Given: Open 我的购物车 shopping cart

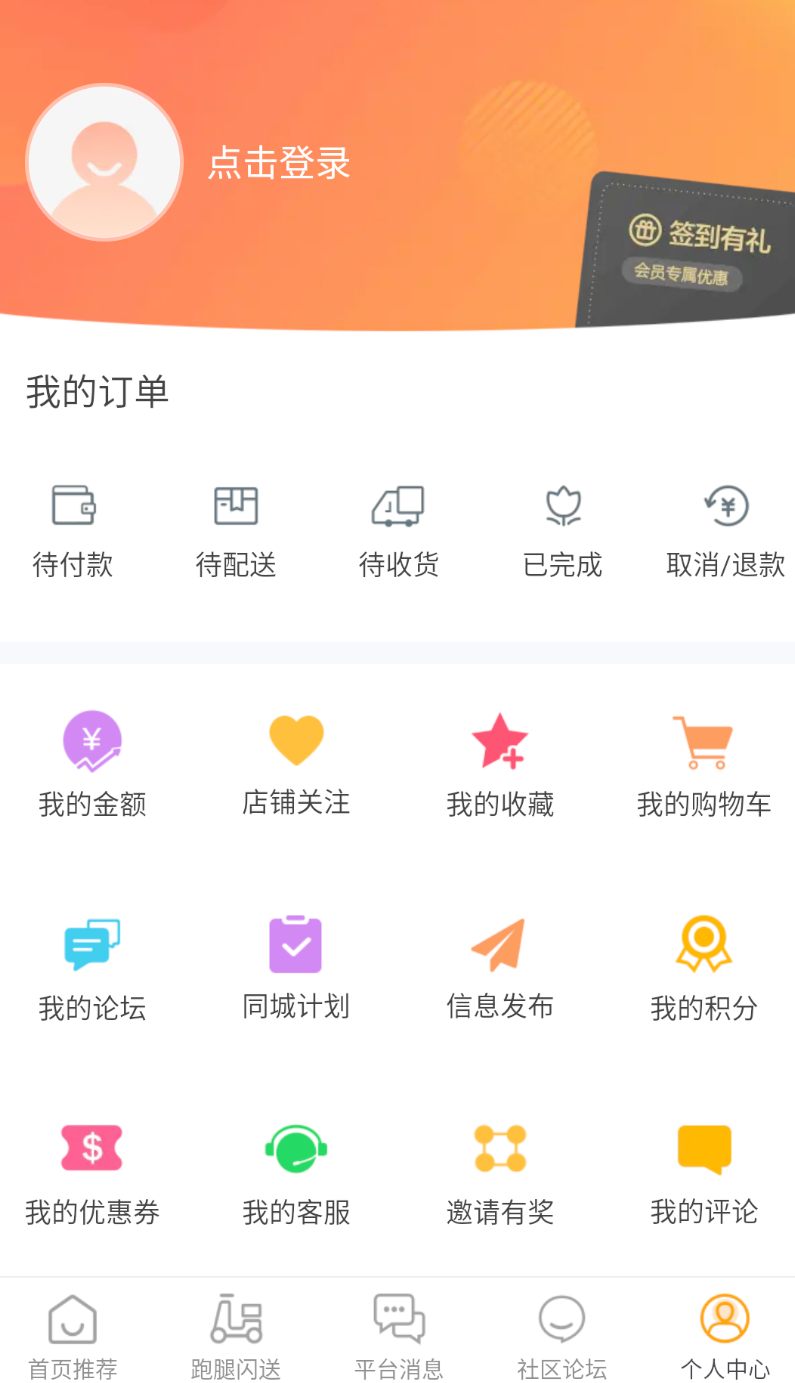Looking at the screenshot, I should coord(703,765).
